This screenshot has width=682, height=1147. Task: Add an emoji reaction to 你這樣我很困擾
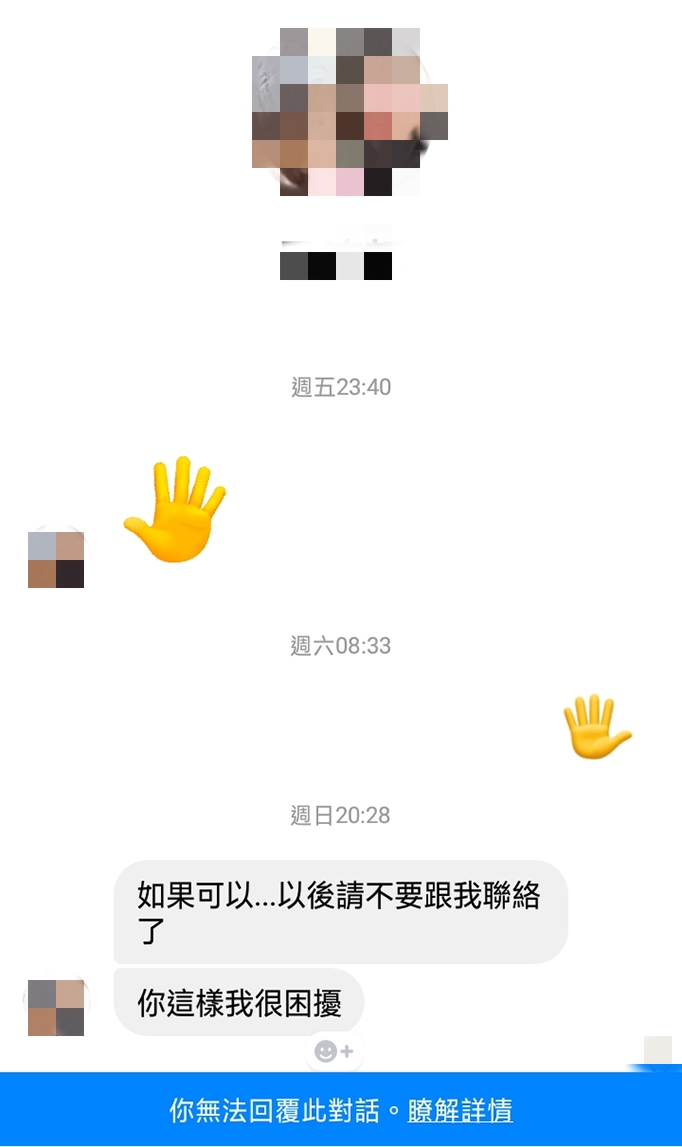coord(334,1051)
